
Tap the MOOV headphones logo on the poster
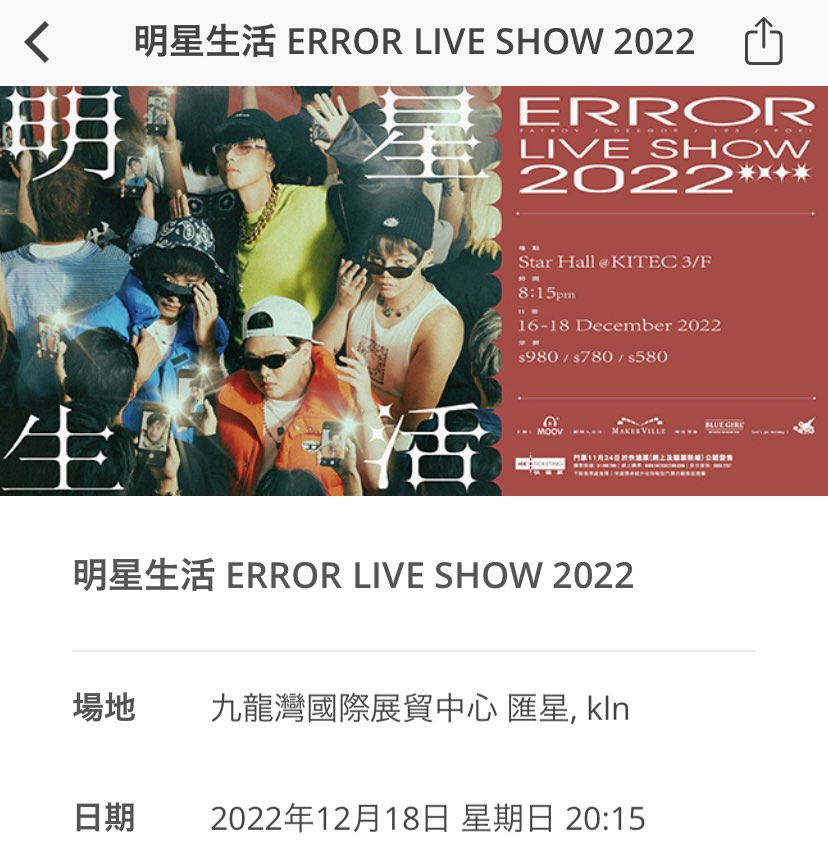pos(548,424)
